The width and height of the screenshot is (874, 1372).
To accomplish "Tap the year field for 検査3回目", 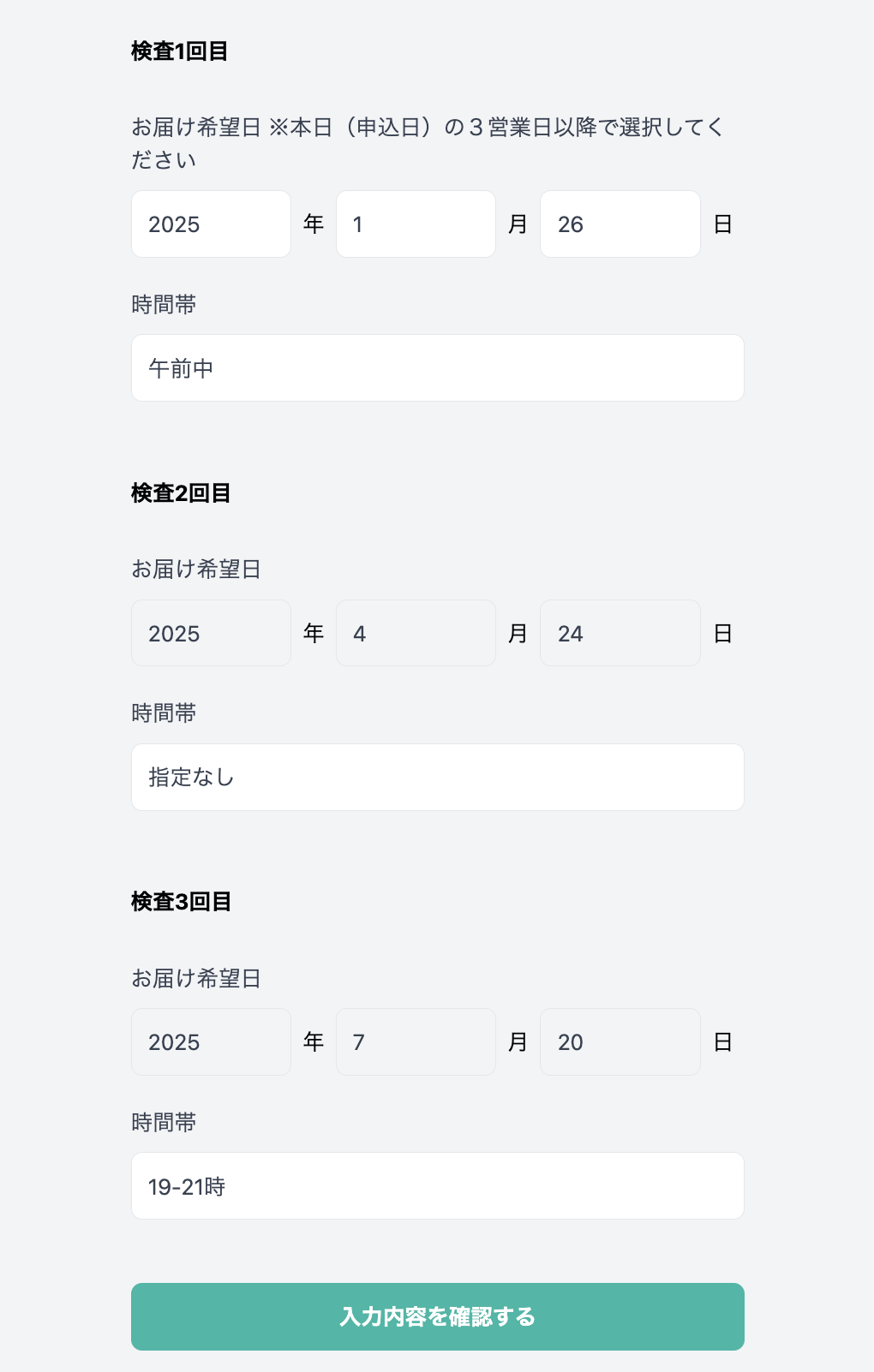I will click(211, 1042).
